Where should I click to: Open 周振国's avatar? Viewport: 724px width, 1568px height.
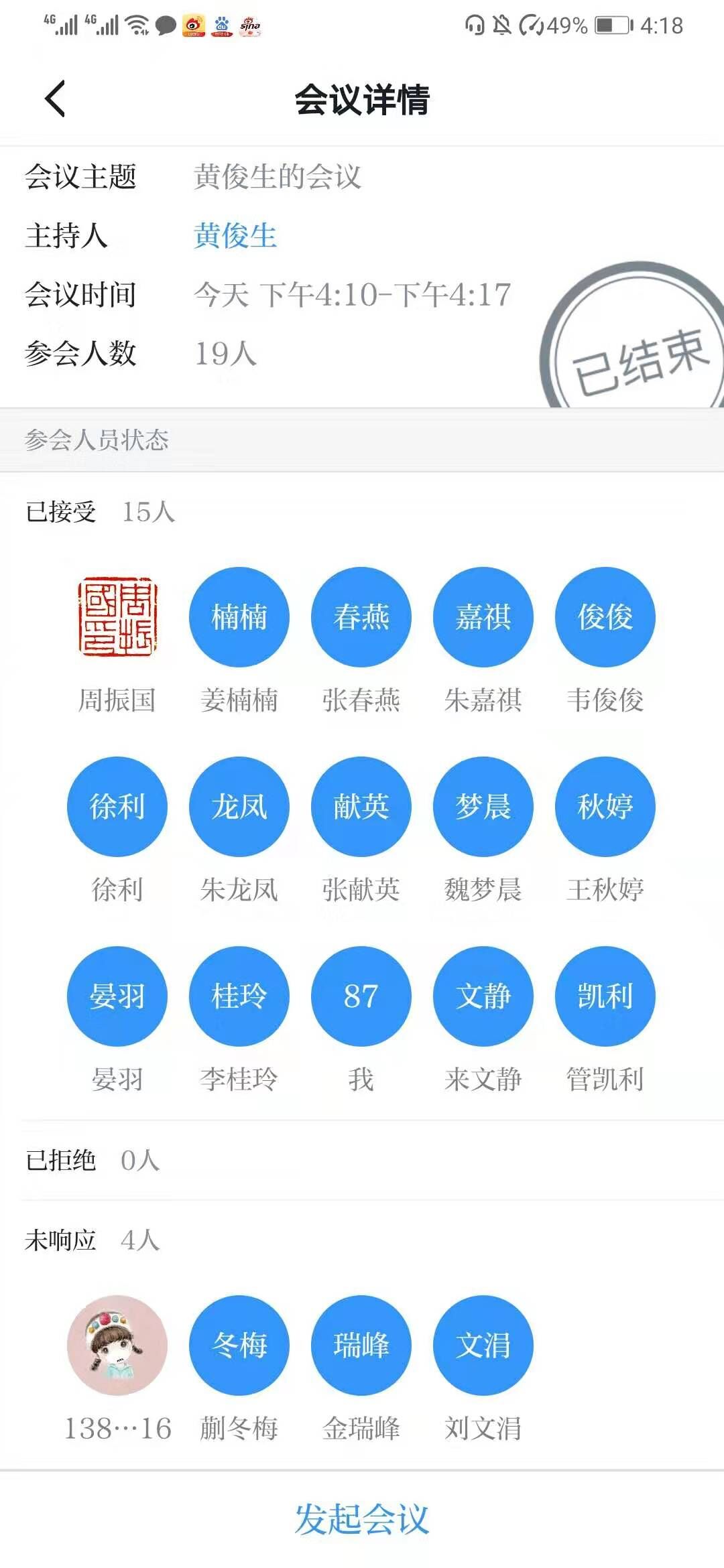click(x=117, y=616)
